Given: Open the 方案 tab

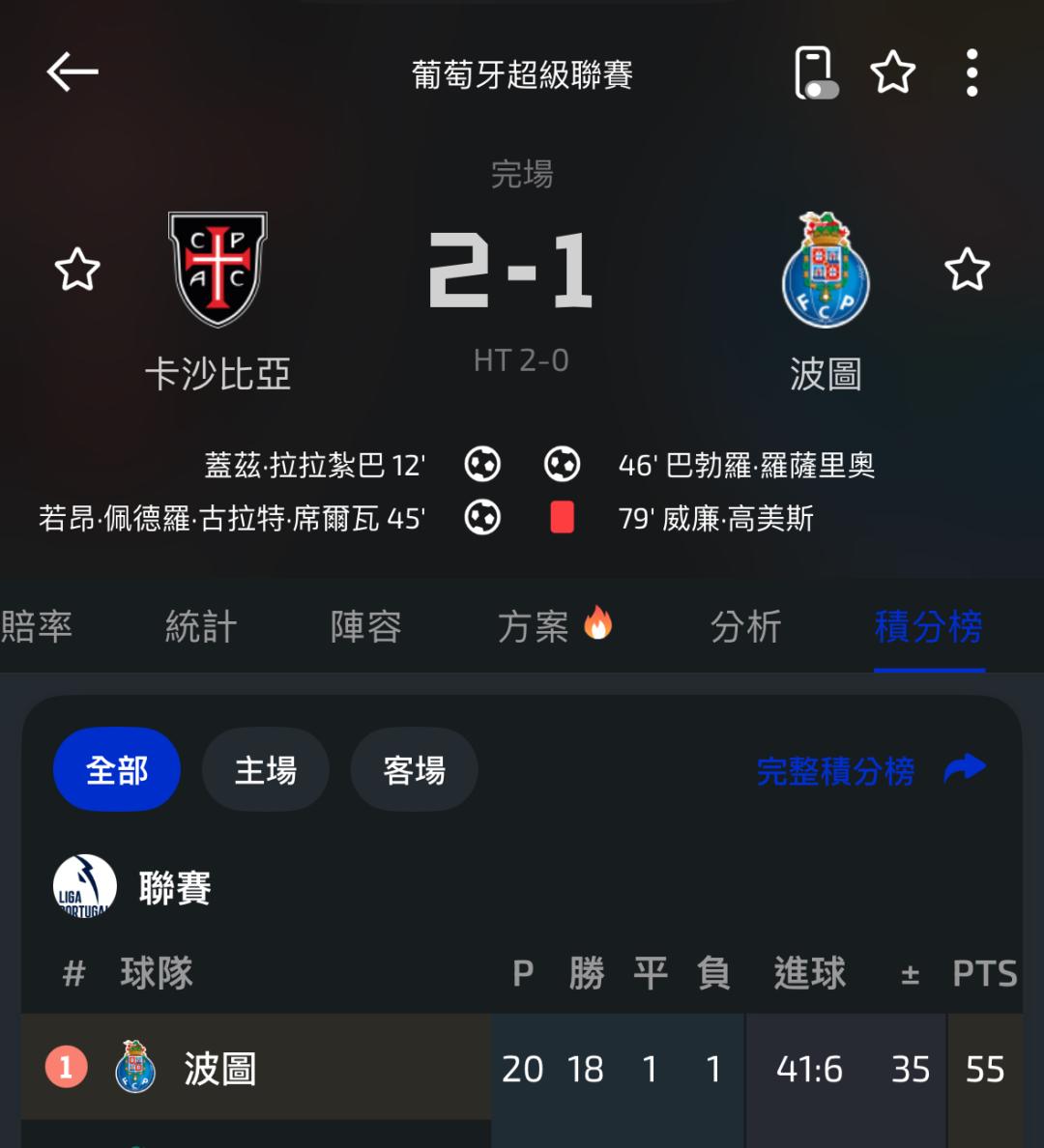Looking at the screenshot, I should pos(555,627).
